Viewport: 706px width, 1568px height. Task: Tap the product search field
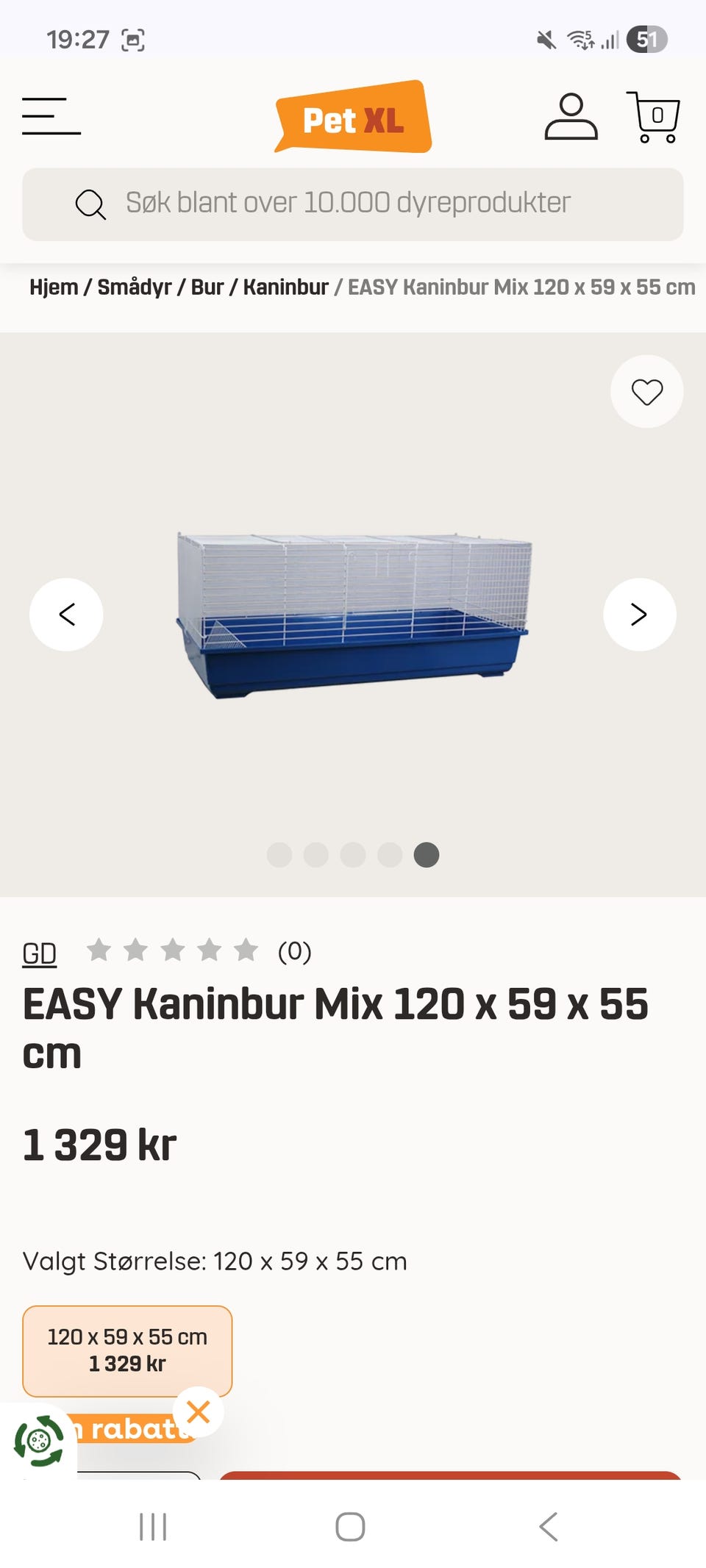tap(353, 204)
